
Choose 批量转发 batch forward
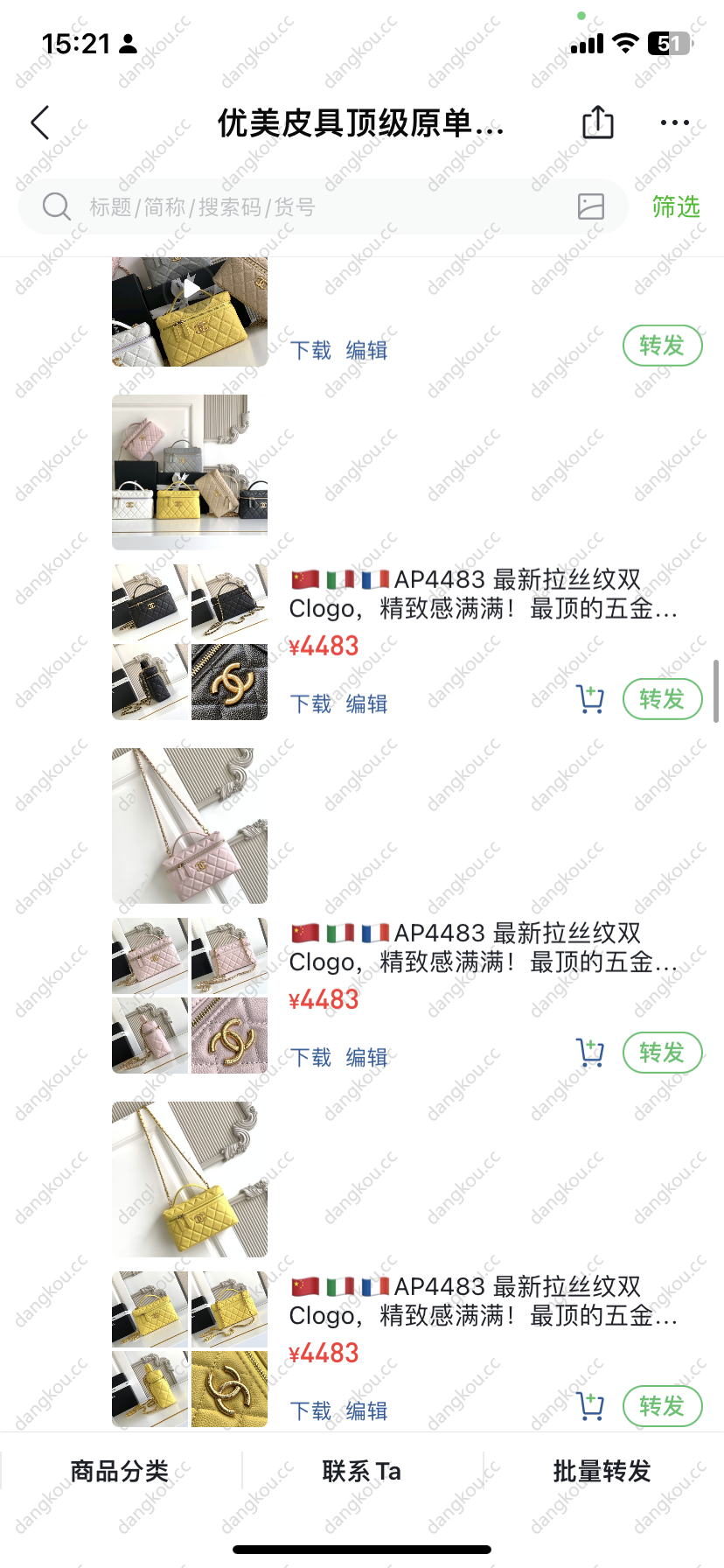602,1471
